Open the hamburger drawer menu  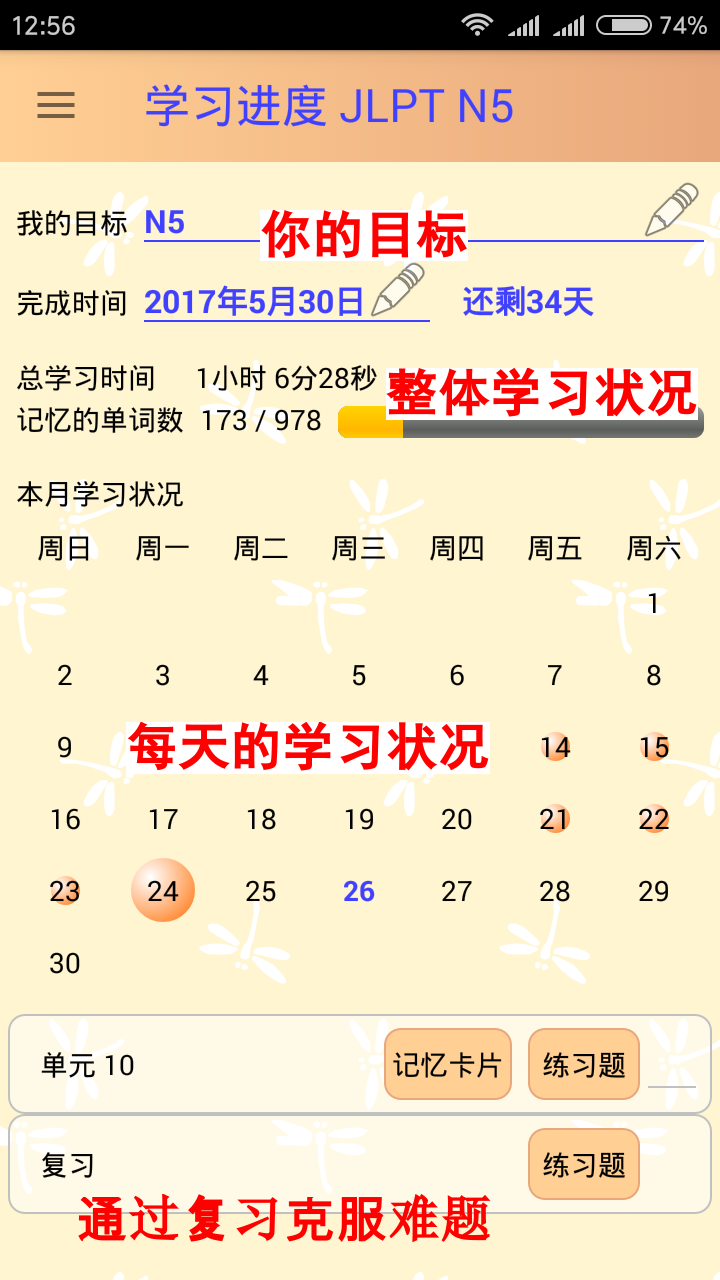coord(56,106)
